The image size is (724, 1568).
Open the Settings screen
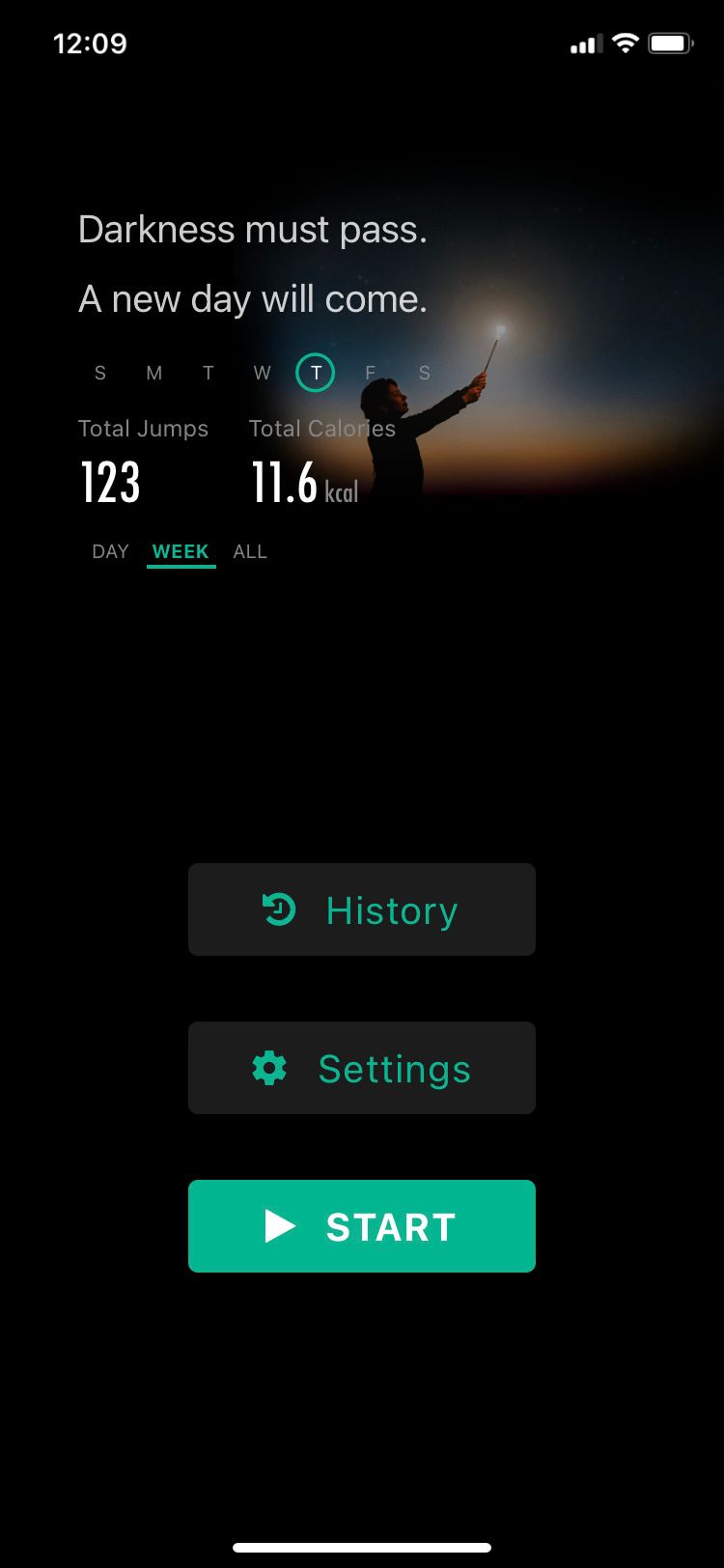click(x=361, y=1068)
